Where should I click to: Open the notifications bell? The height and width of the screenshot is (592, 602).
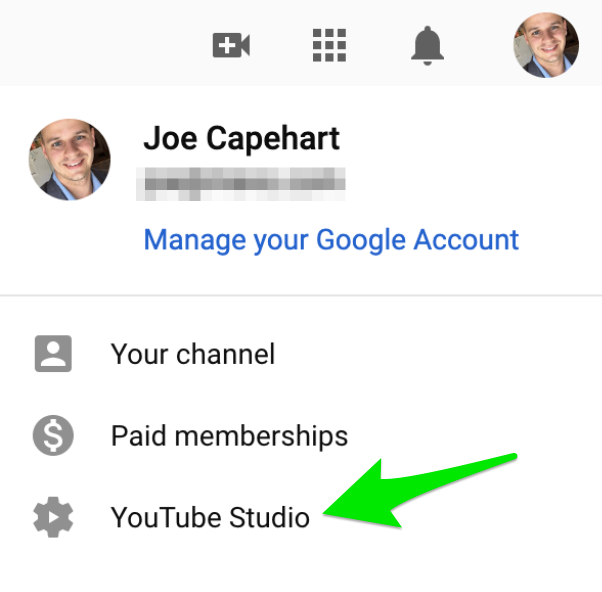427,45
